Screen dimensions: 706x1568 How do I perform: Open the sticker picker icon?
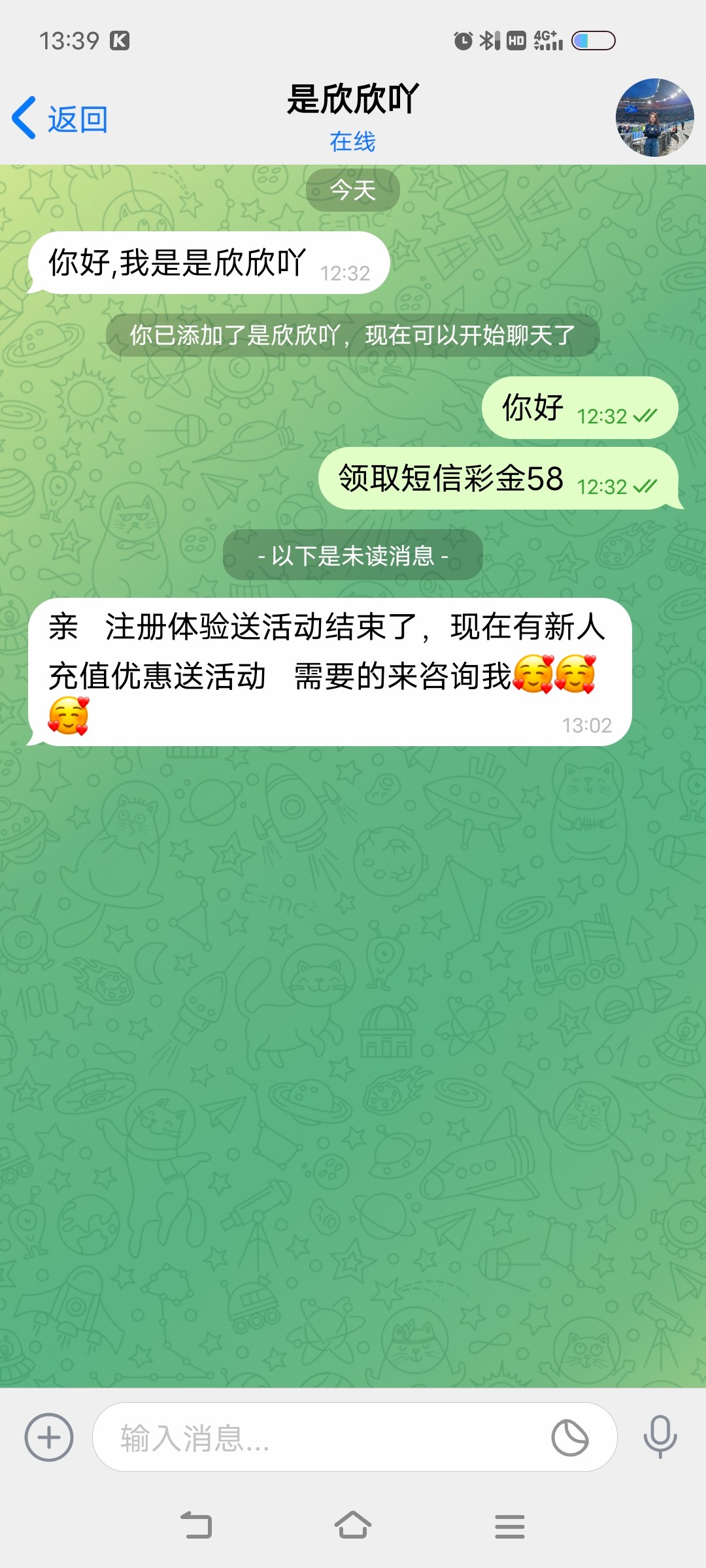click(x=570, y=1438)
